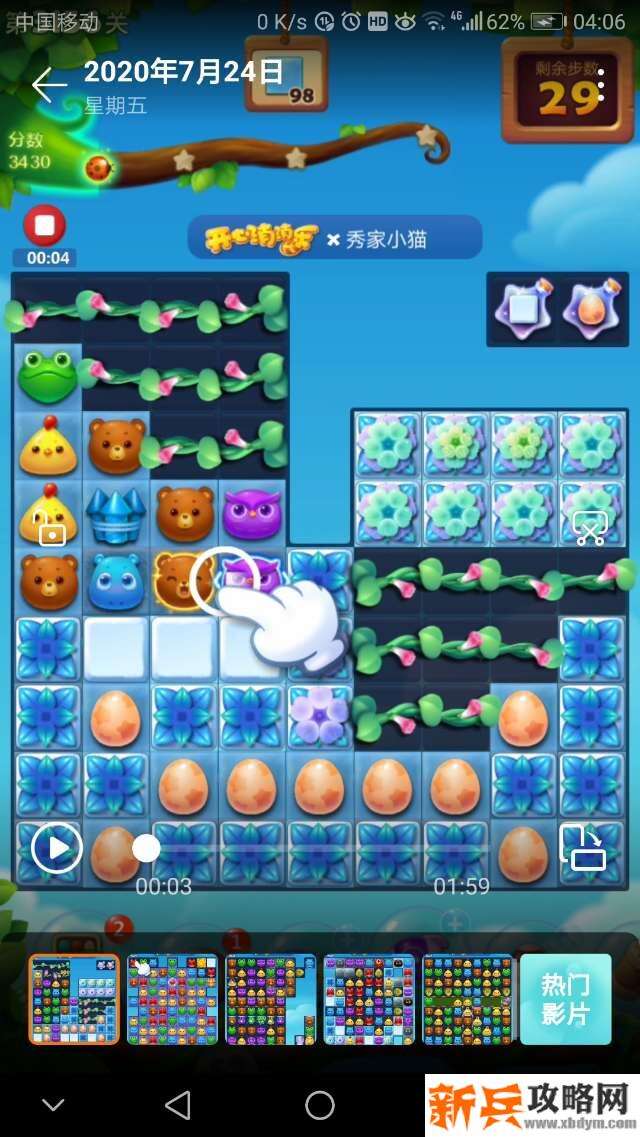The height and width of the screenshot is (1137, 640).
Task: Capture a clip with the scissors icon
Action: coord(590,528)
